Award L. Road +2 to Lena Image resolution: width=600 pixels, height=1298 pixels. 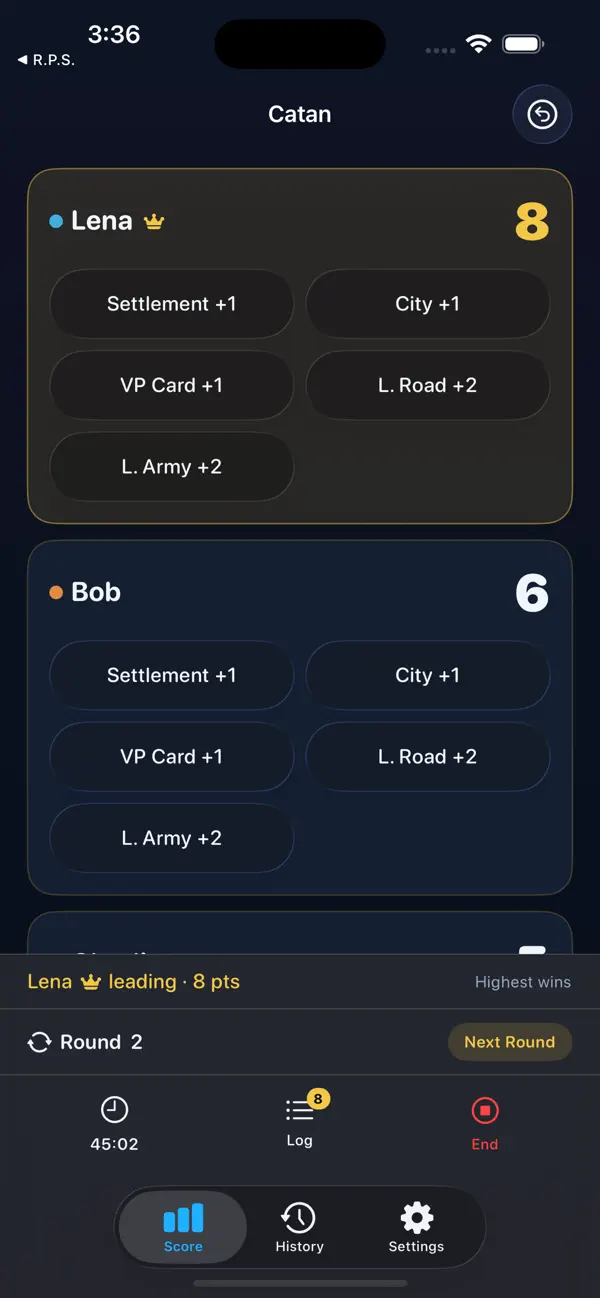(x=427, y=385)
